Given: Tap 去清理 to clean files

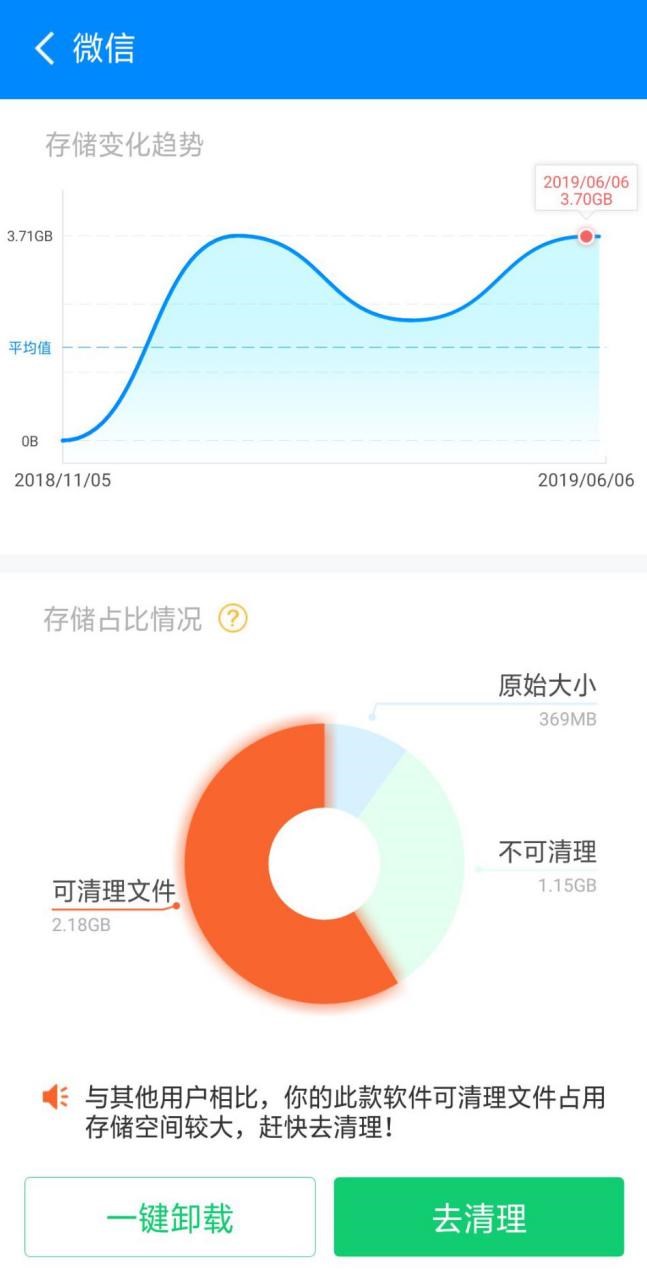Looking at the screenshot, I should tap(478, 1217).
